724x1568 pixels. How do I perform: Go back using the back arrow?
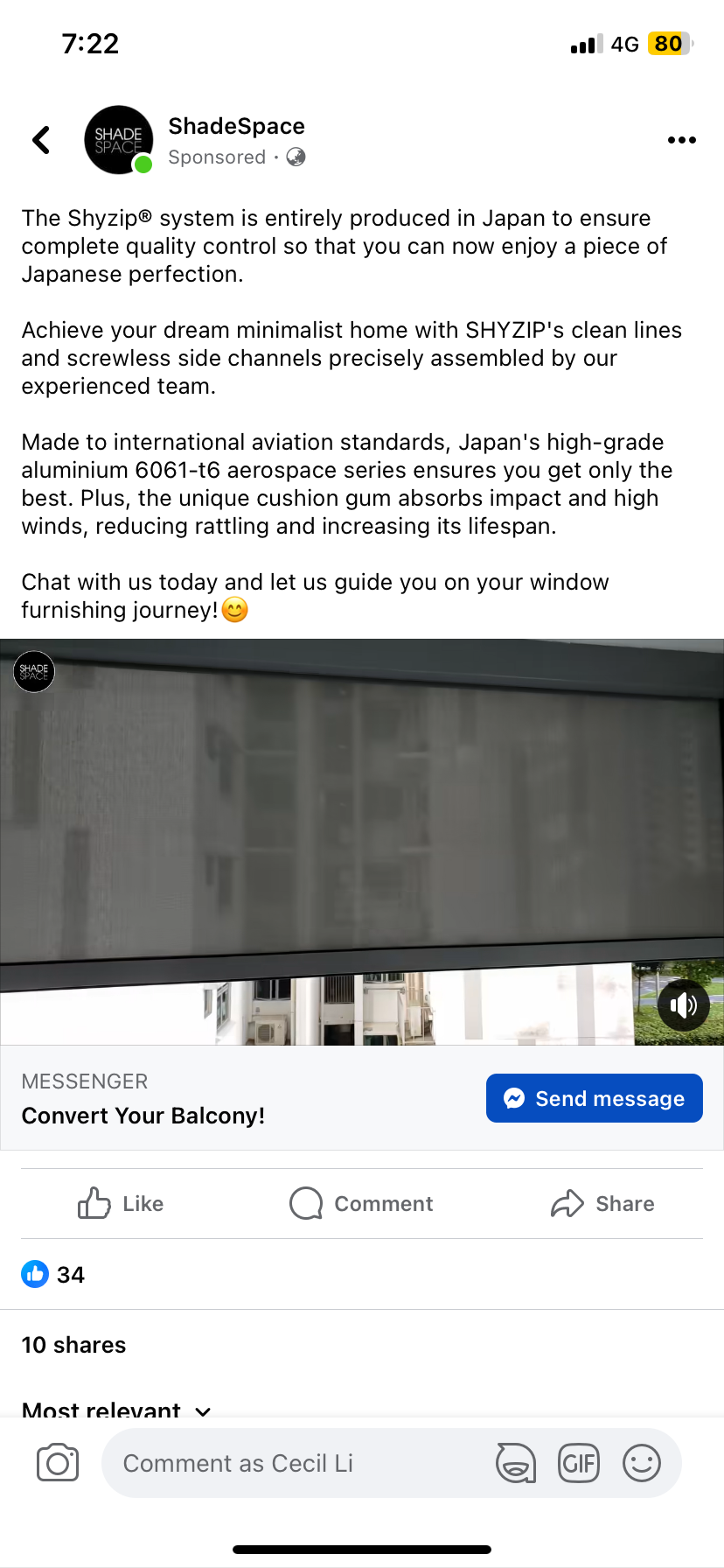point(41,140)
